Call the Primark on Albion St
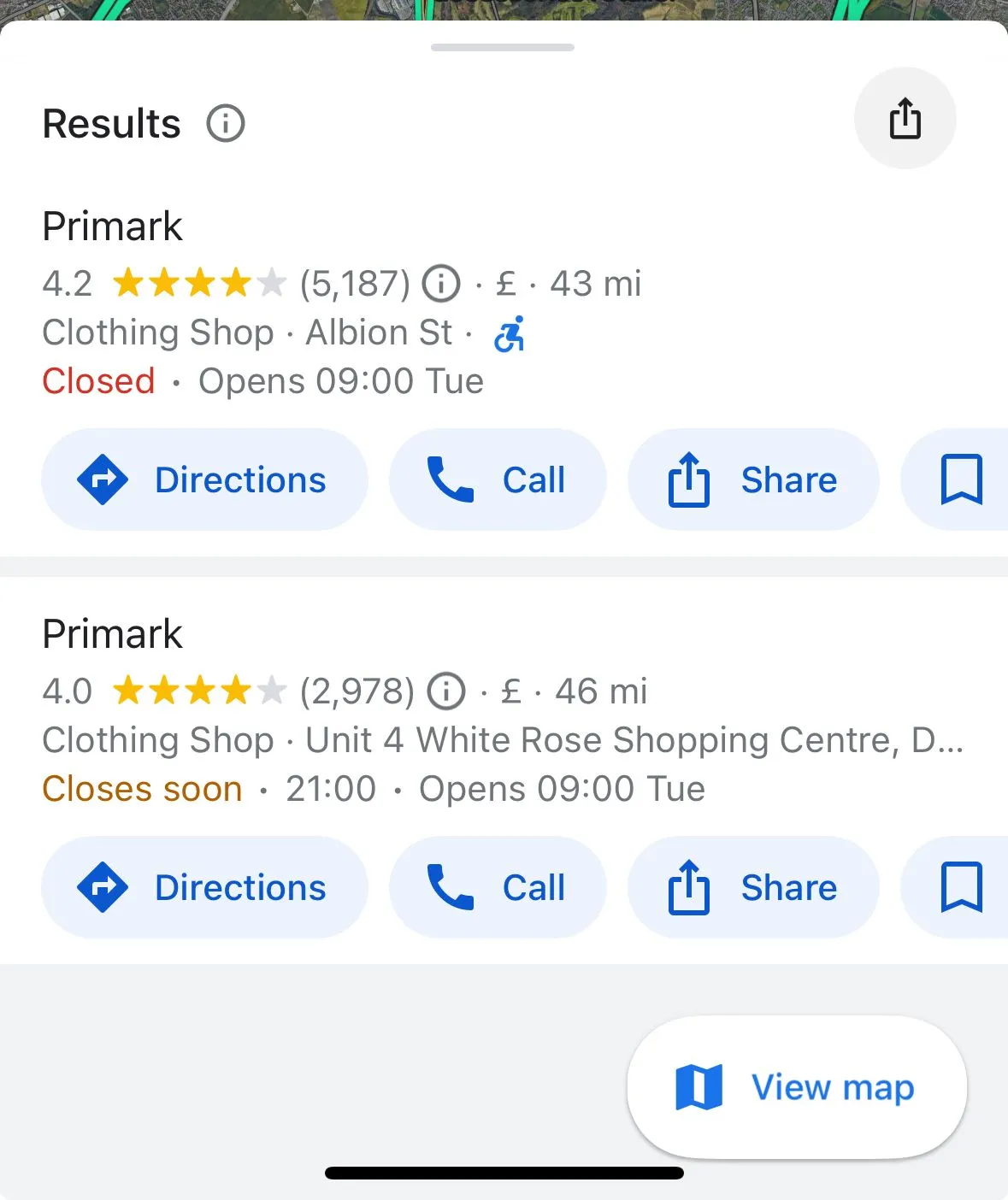Screen dimensions: 1008x1200 point(498,479)
